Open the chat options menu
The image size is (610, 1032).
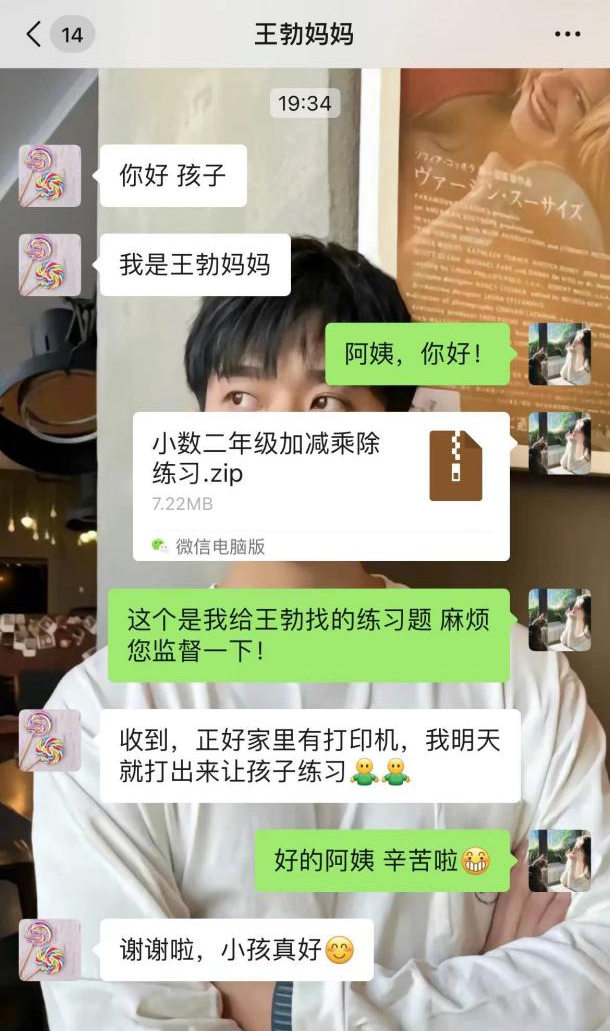(x=567, y=35)
